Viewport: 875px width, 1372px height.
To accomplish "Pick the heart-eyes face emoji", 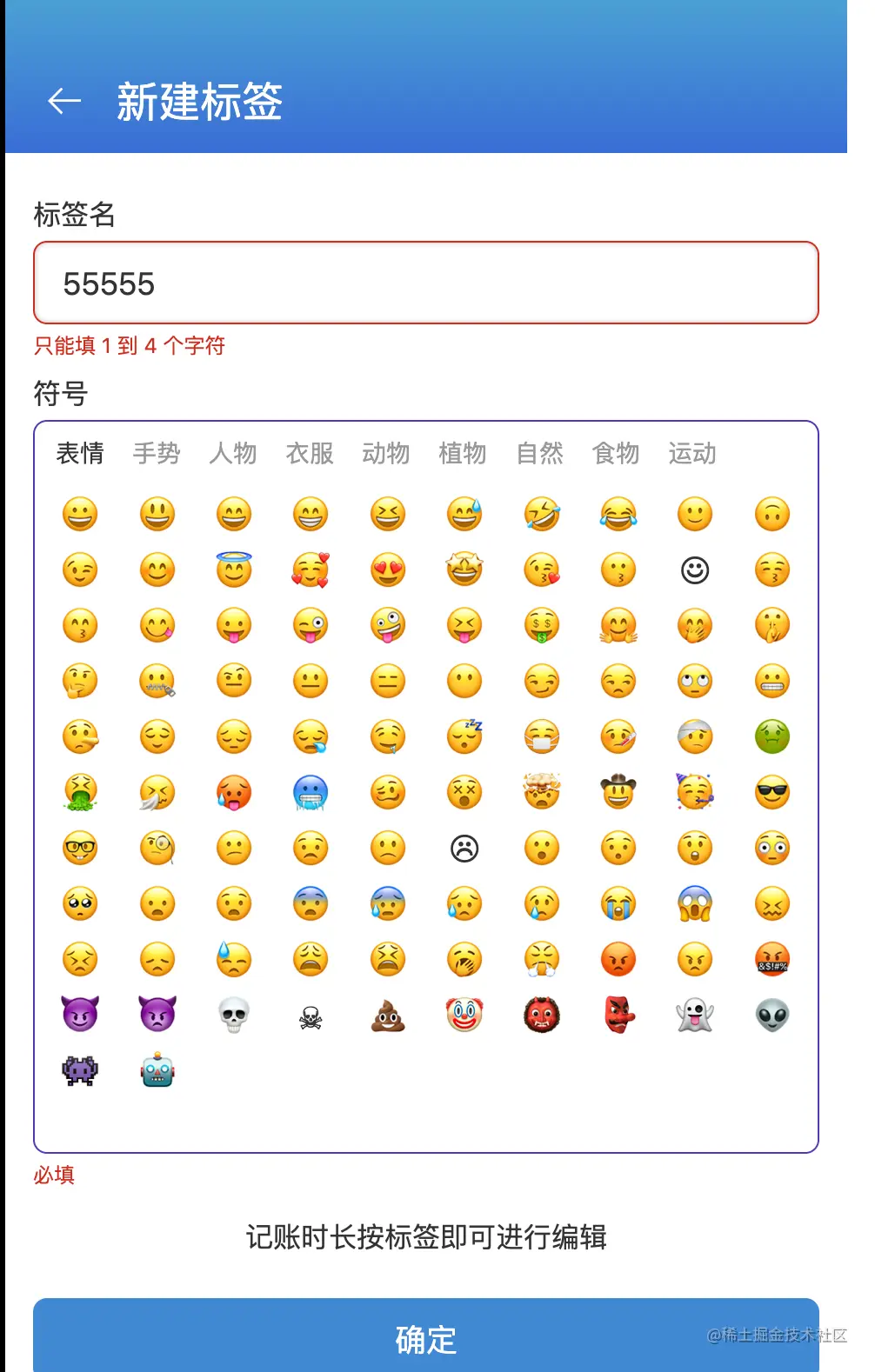I will tap(388, 570).
